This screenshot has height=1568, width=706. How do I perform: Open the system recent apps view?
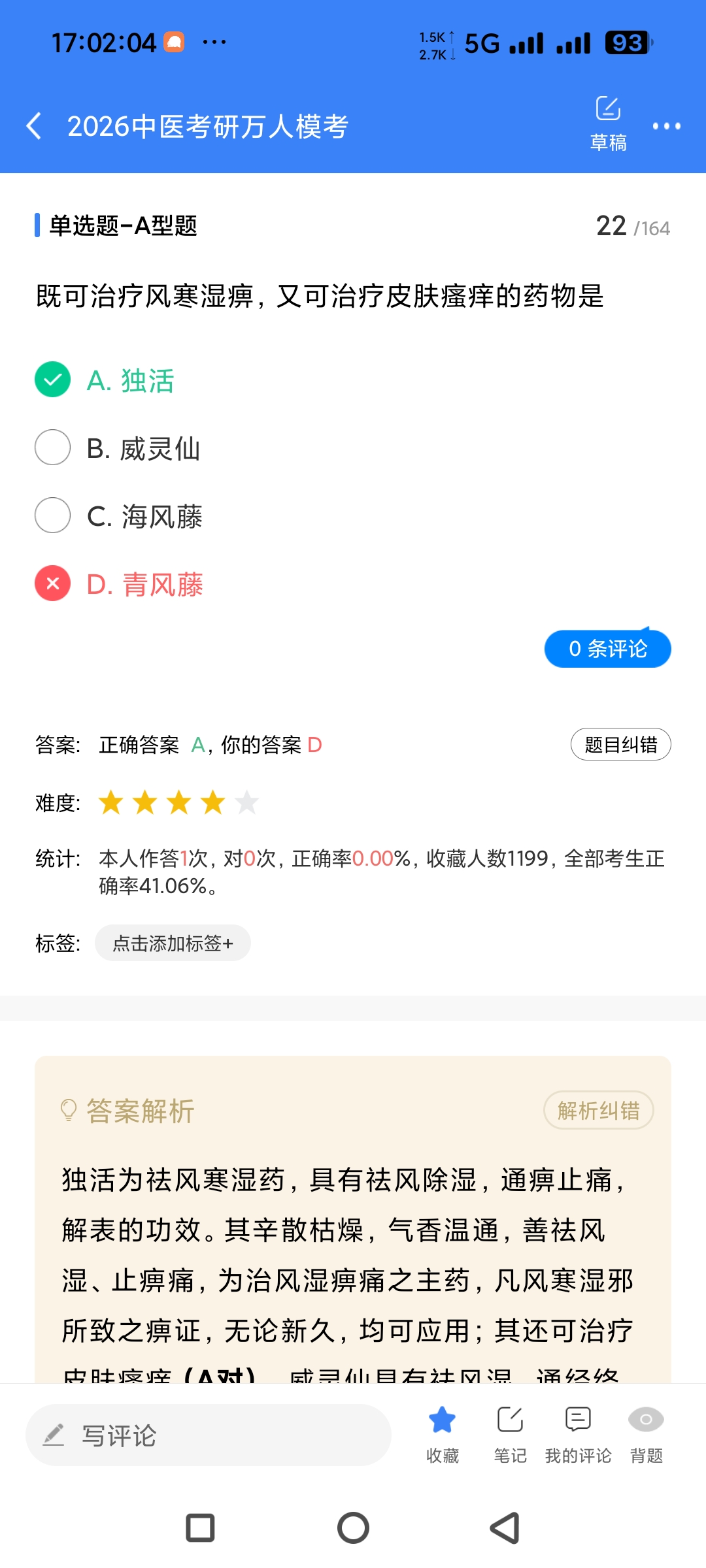(200, 1528)
